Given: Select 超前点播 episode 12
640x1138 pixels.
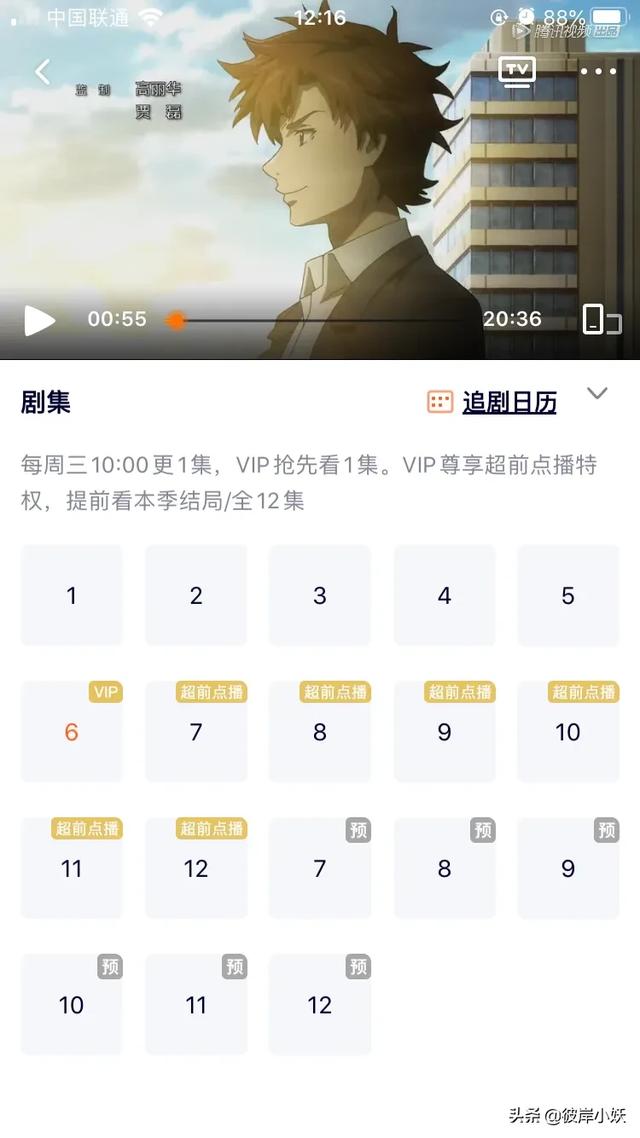Looking at the screenshot, I should 196,868.
